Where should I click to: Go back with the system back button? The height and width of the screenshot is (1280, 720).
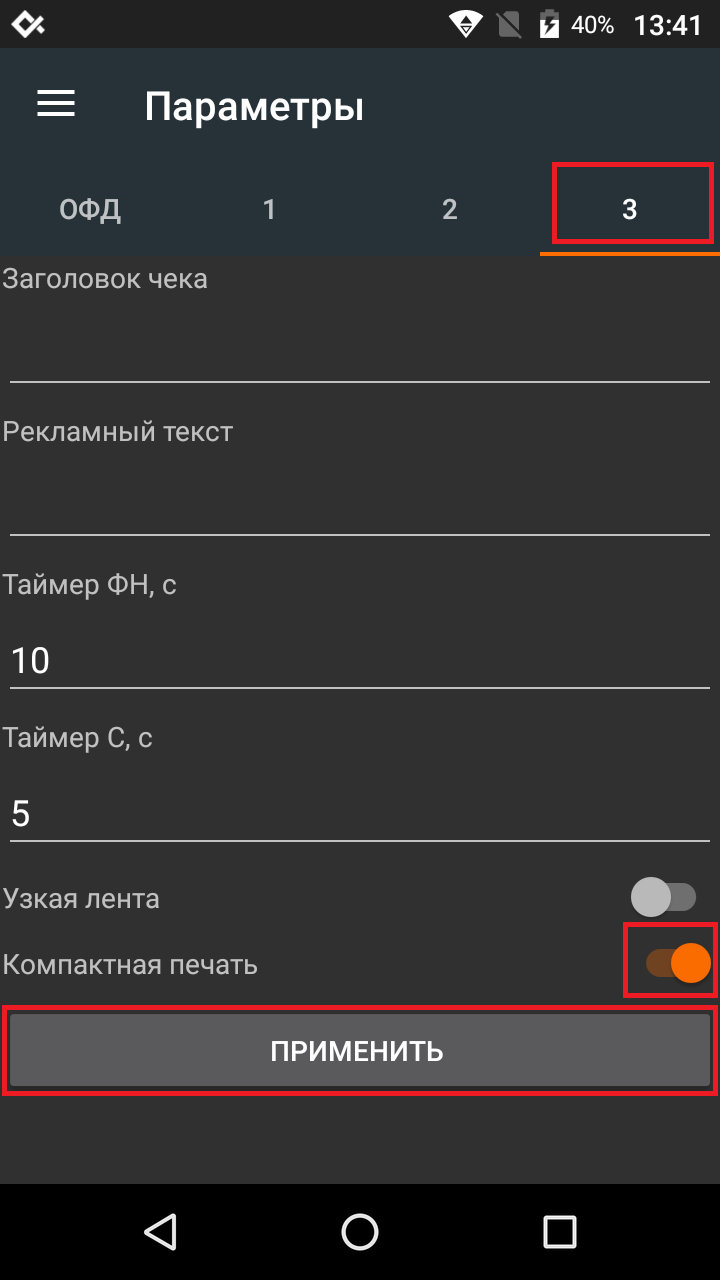click(x=160, y=1231)
